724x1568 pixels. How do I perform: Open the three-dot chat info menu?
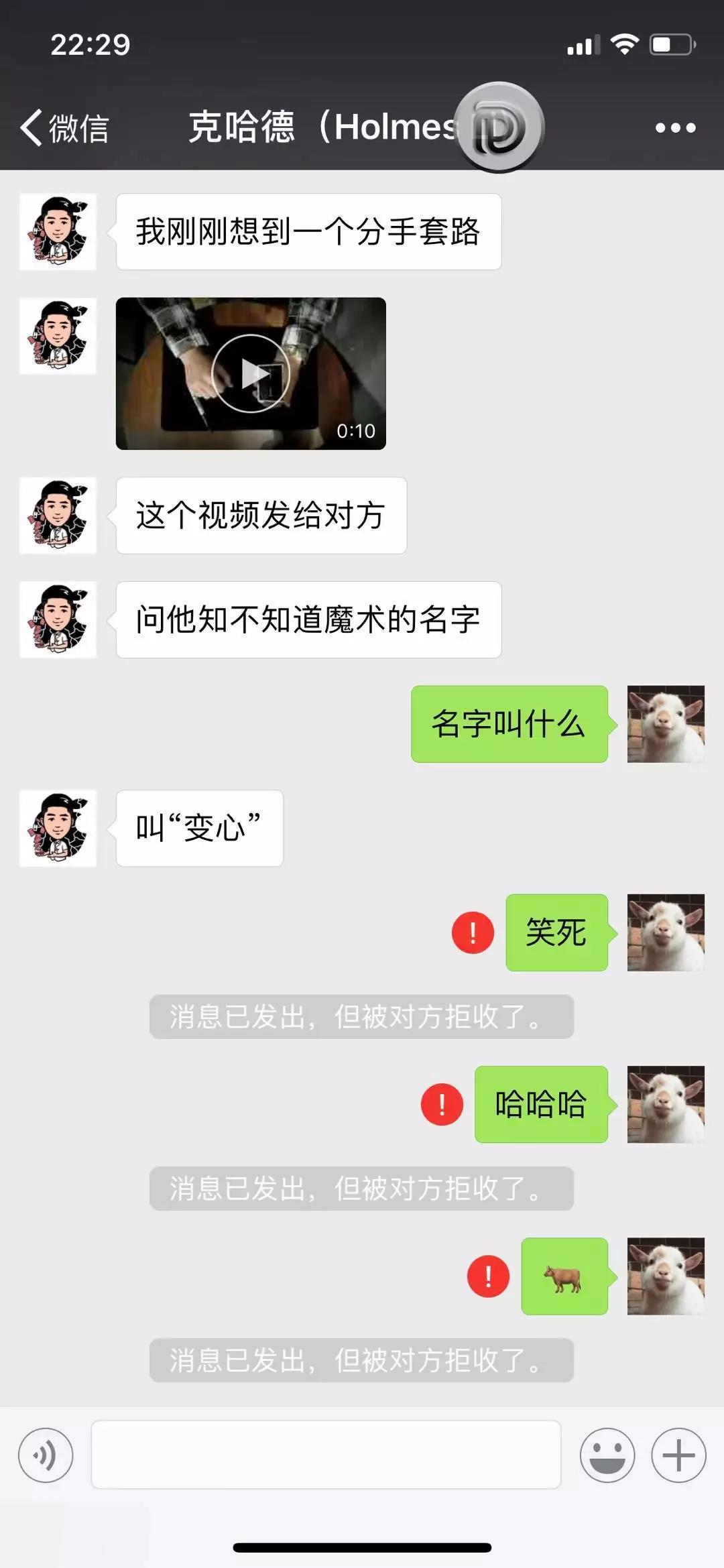[x=675, y=127]
